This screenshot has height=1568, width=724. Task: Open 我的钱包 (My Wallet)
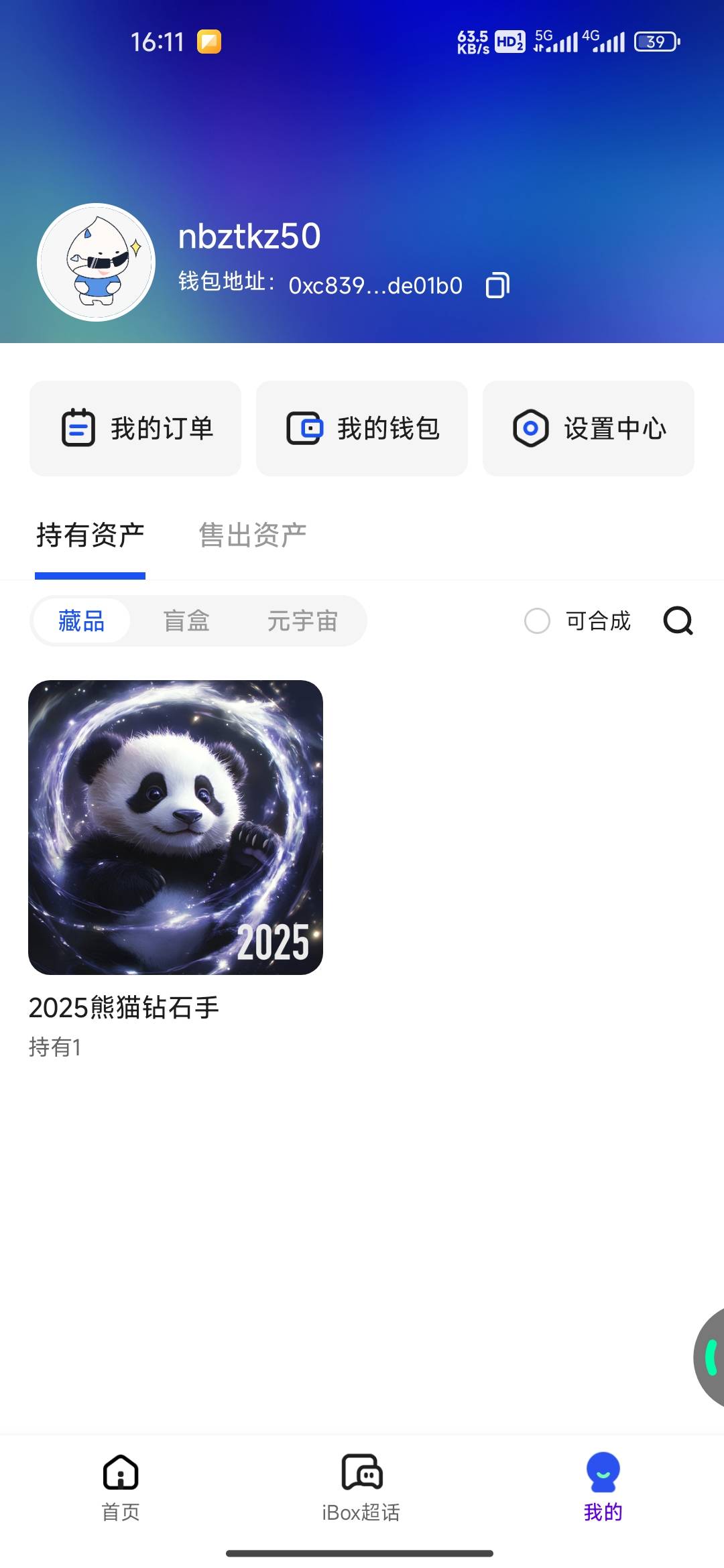click(362, 429)
